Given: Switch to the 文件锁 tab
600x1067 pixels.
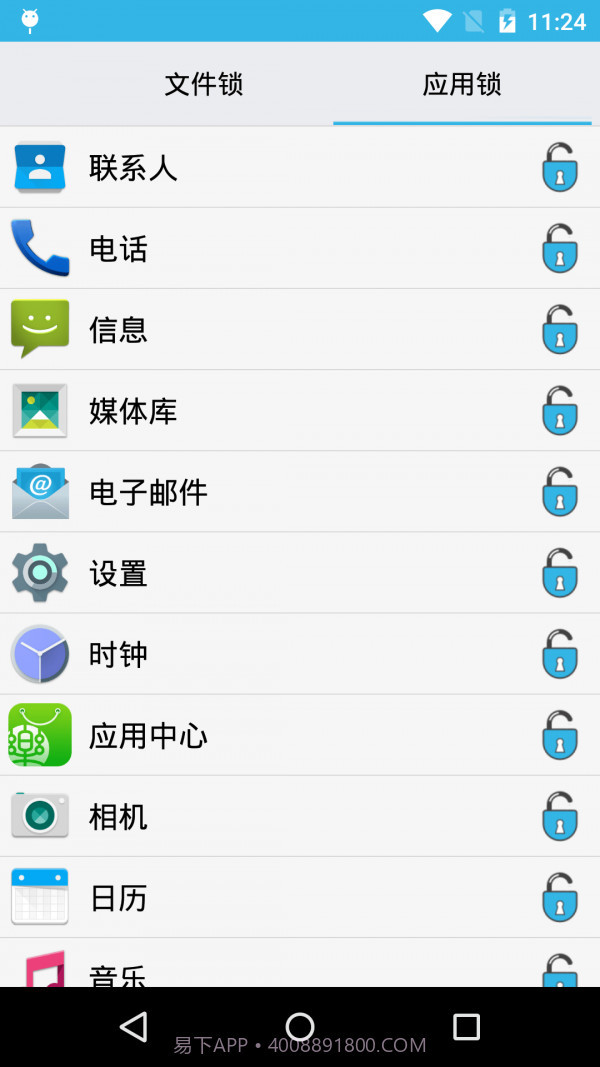Looking at the screenshot, I should point(204,84).
